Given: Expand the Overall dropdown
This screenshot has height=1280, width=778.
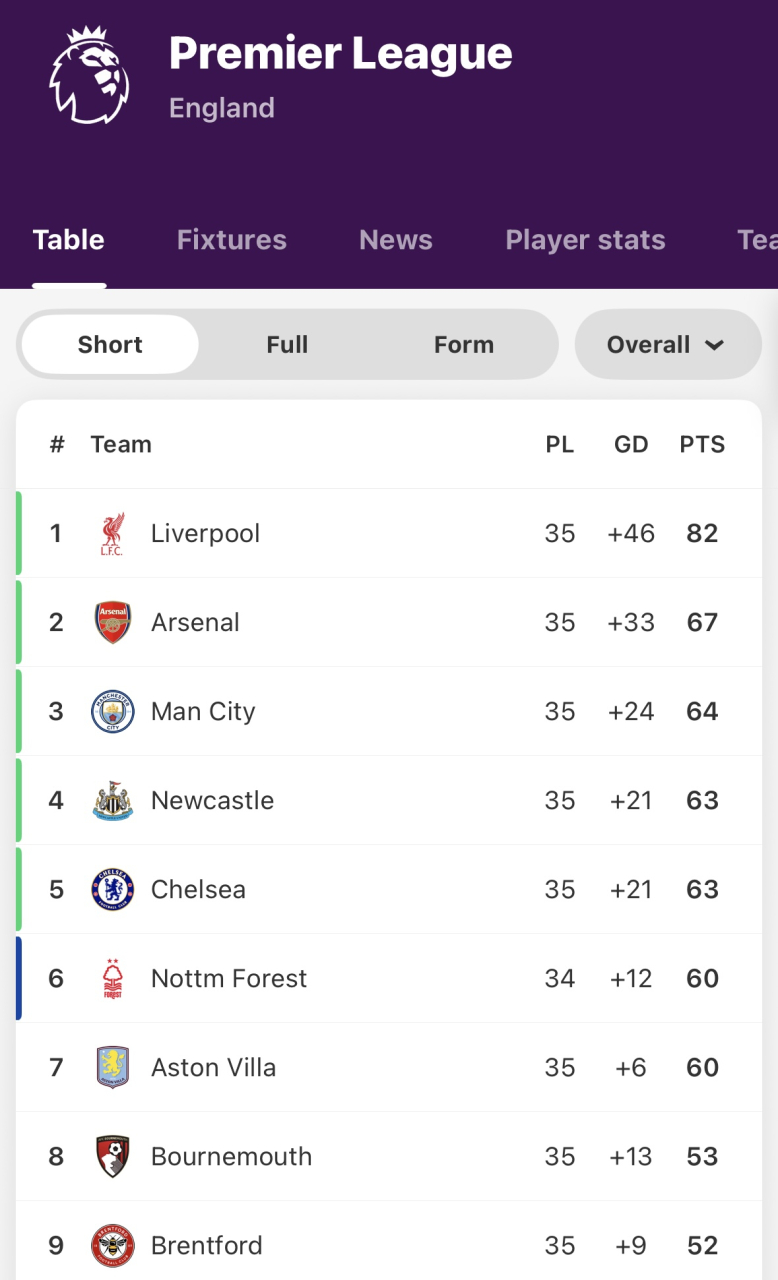Looking at the screenshot, I should [668, 344].
